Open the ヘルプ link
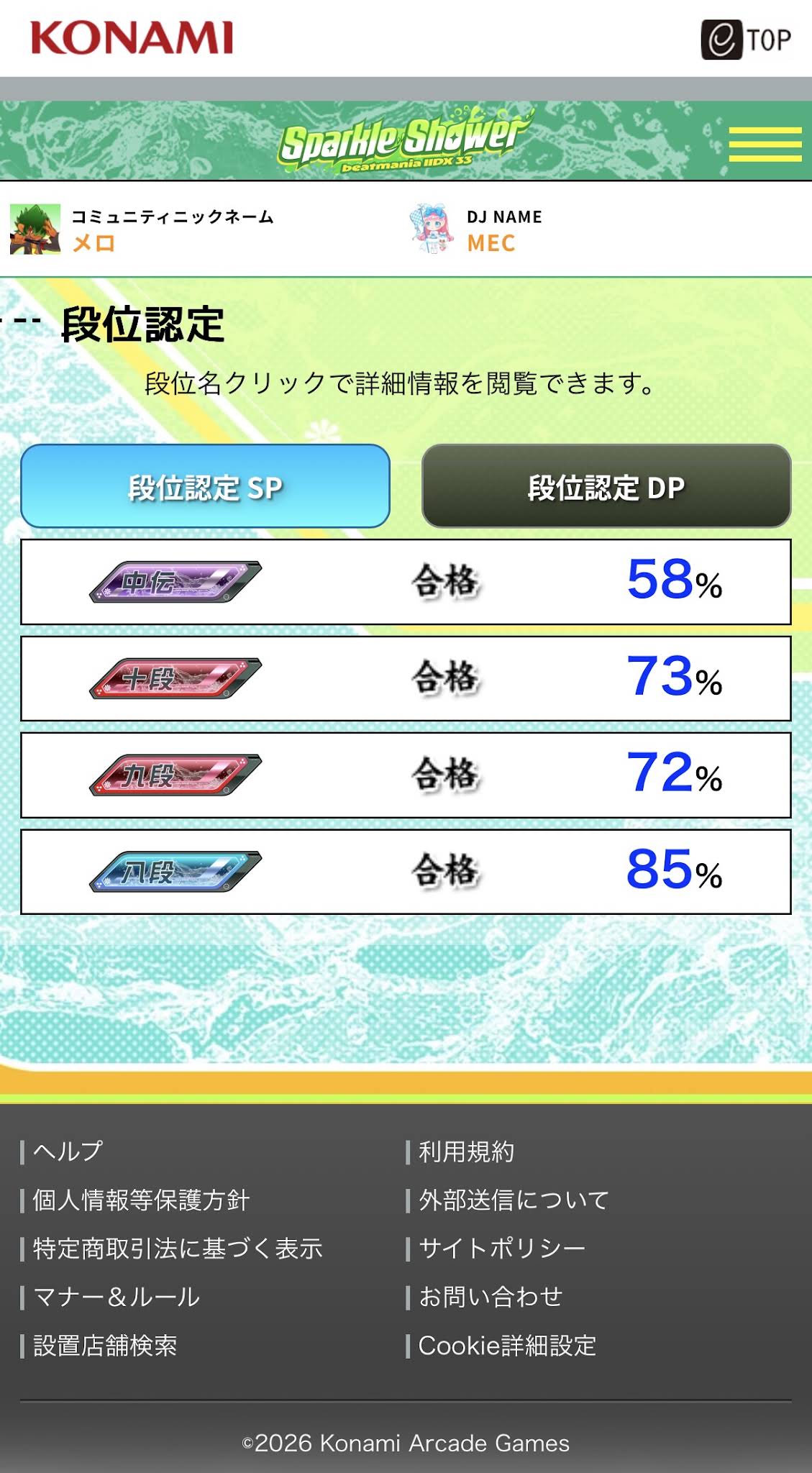This screenshot has width=812, height=1473. 68,1152
